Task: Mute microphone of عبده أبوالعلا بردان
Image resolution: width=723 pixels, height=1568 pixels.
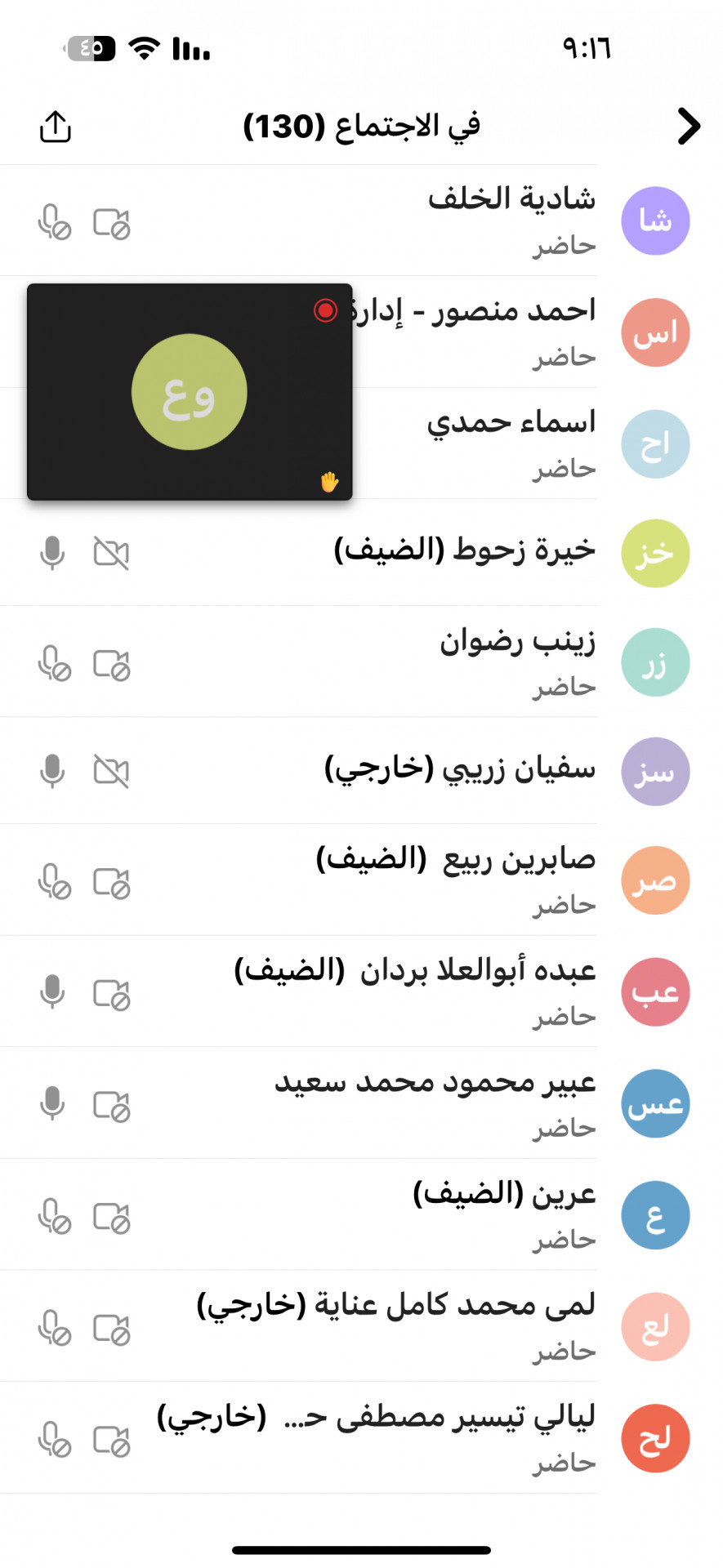Action: pos(52,992)
